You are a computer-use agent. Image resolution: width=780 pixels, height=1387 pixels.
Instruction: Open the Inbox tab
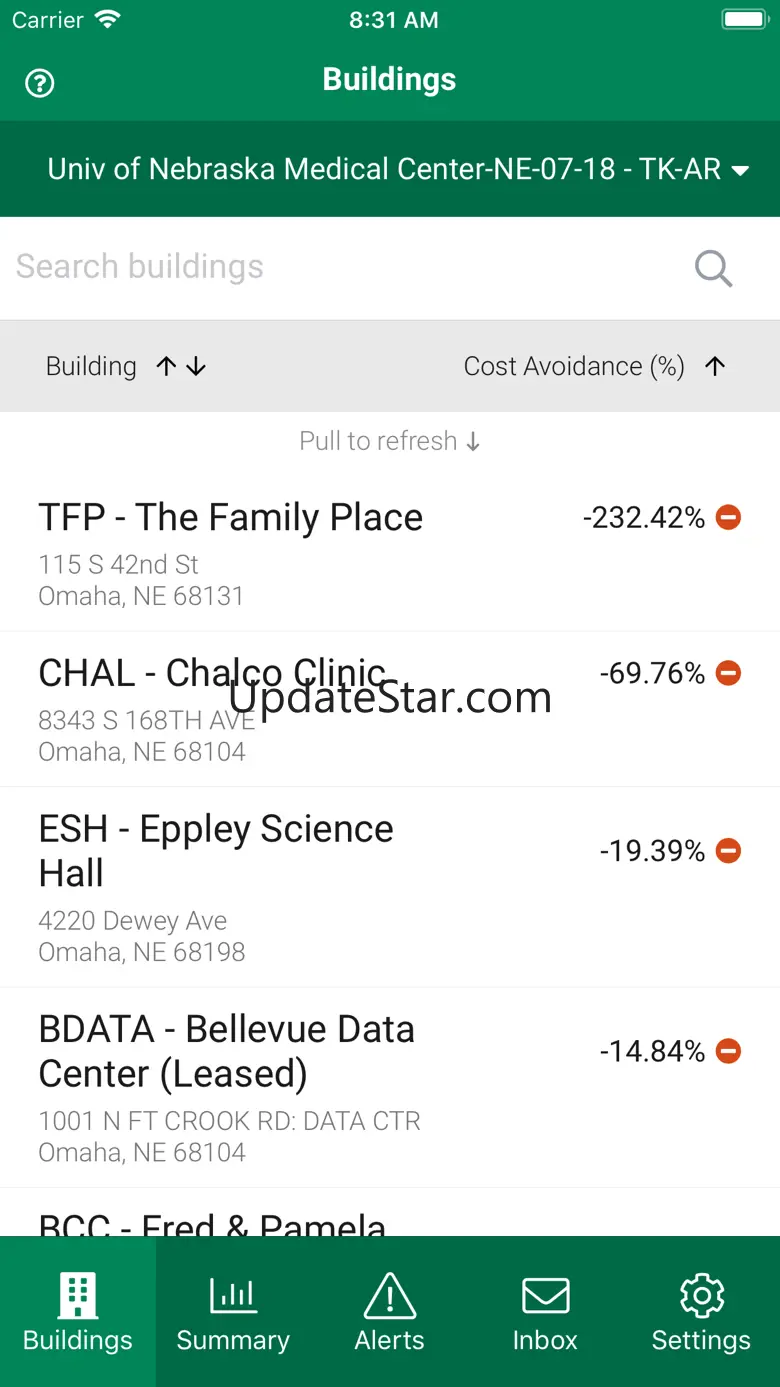pos(545,1313)
